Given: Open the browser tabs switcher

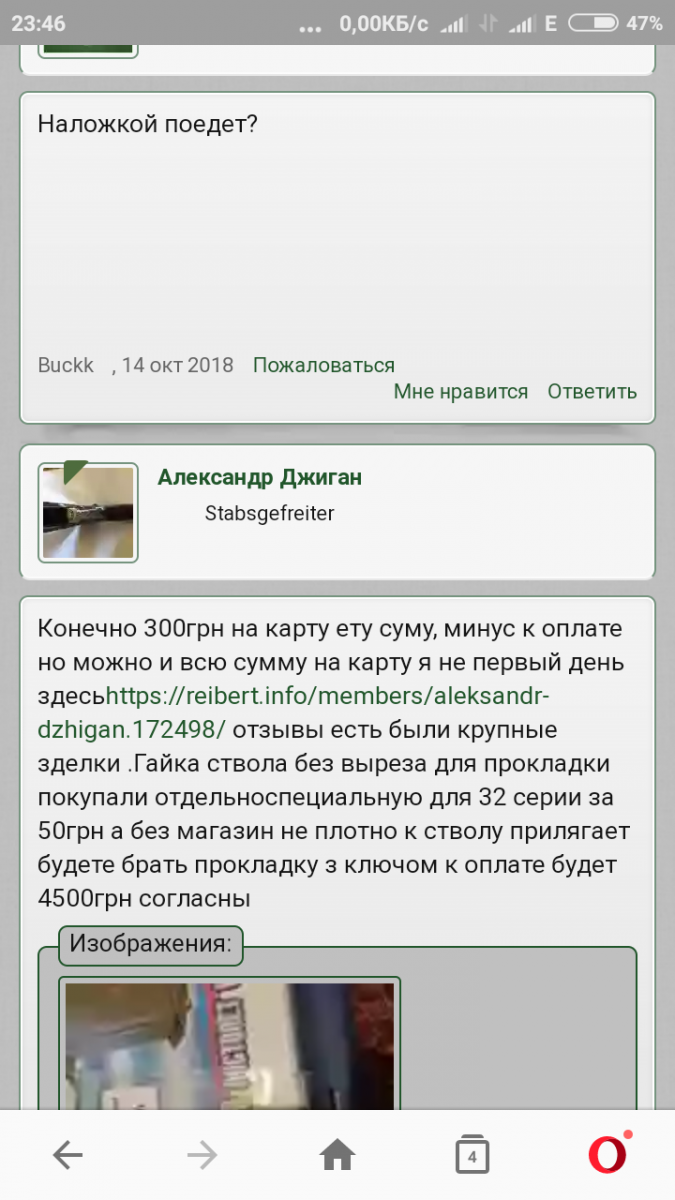Looking at the screenshot, I should pyautogui.click(x=472, y=1156).
